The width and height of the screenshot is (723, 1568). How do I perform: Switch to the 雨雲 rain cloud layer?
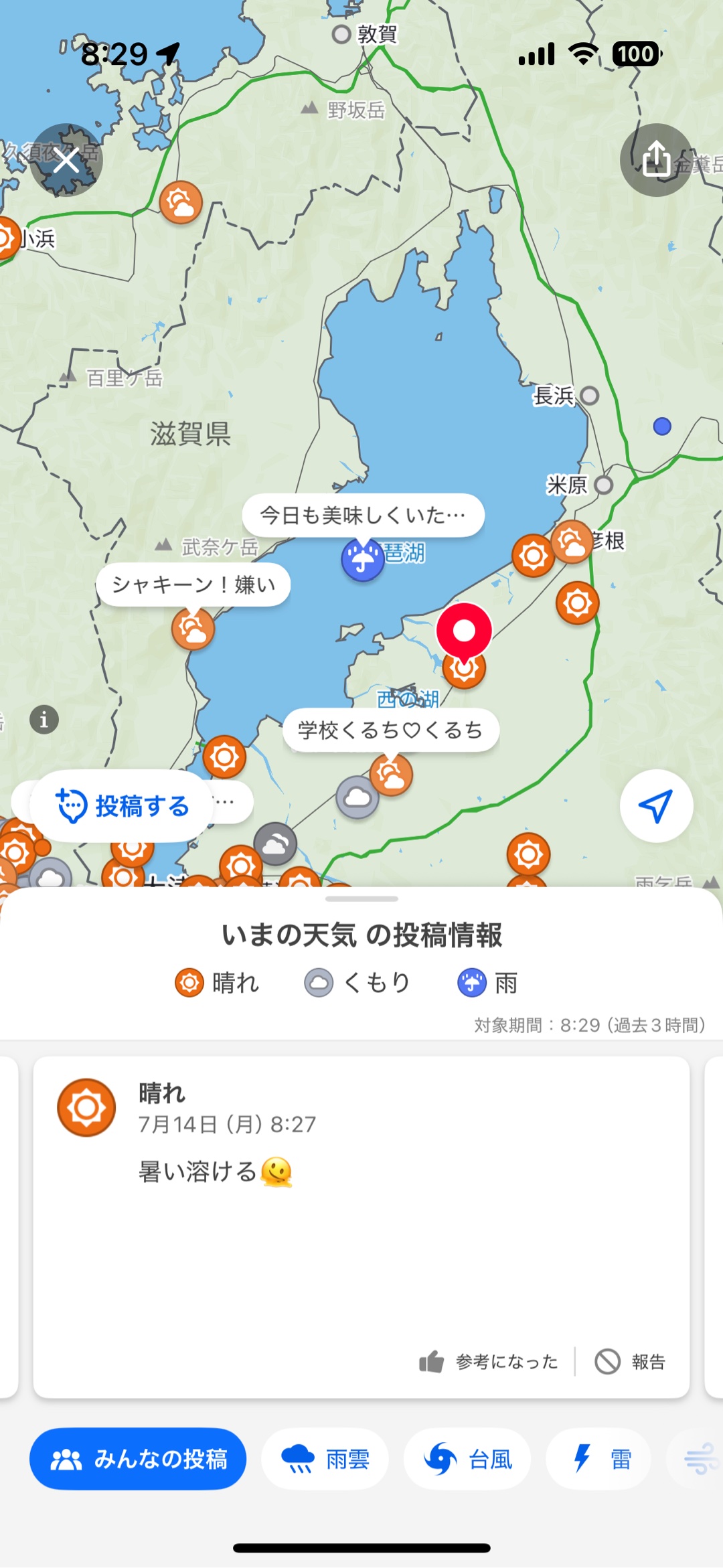point(325,1459)
